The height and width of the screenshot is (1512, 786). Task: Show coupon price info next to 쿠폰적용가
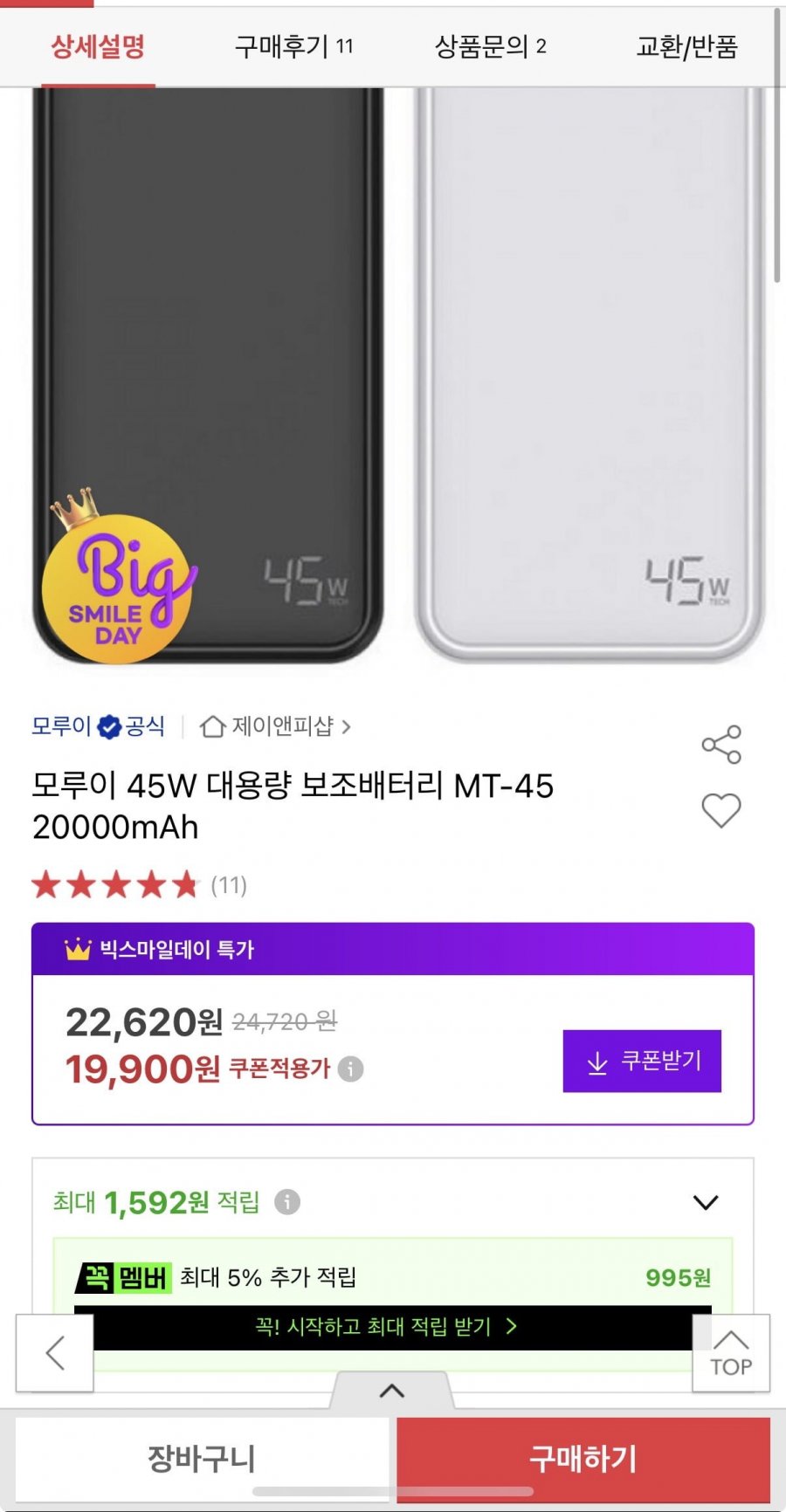(350, 1069)
